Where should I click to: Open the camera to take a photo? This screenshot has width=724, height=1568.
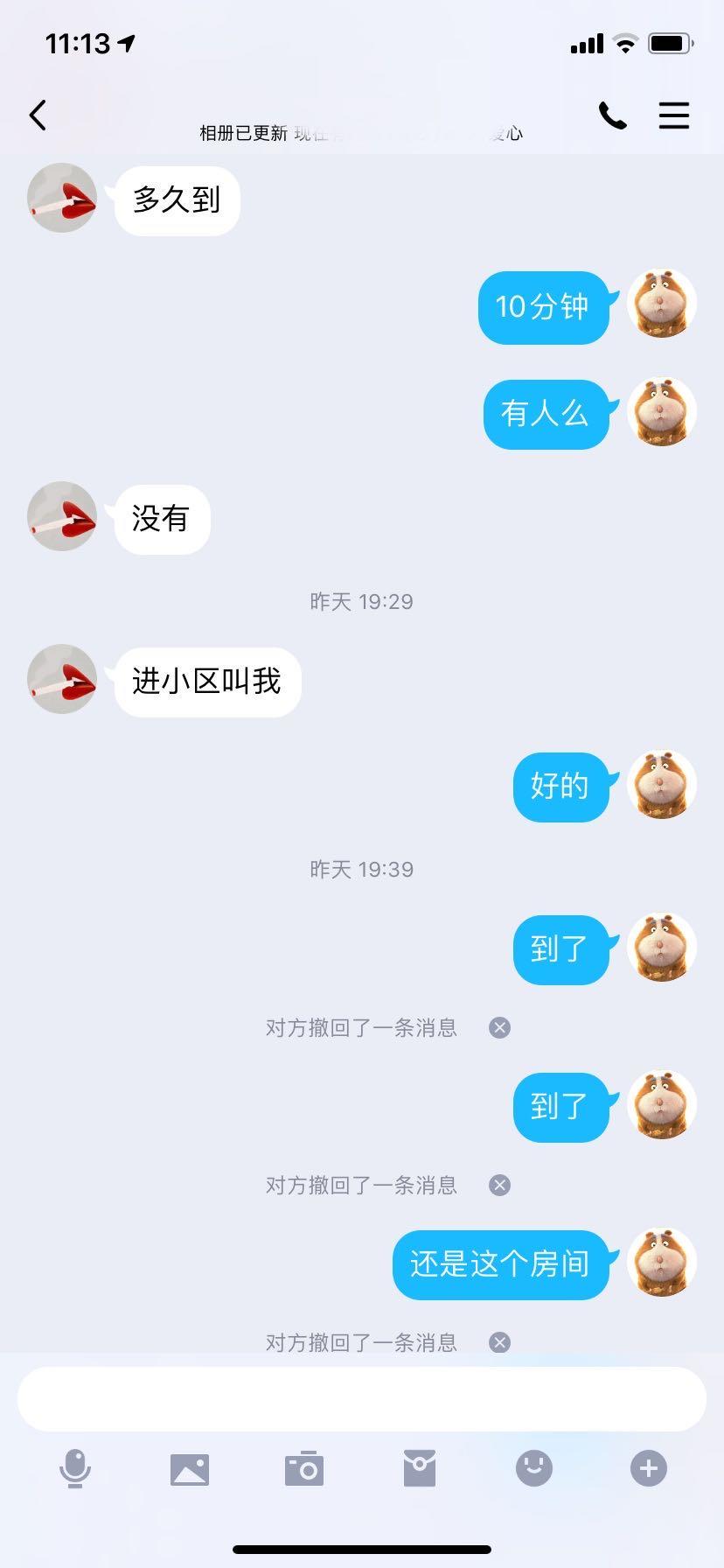point(303,1469)
